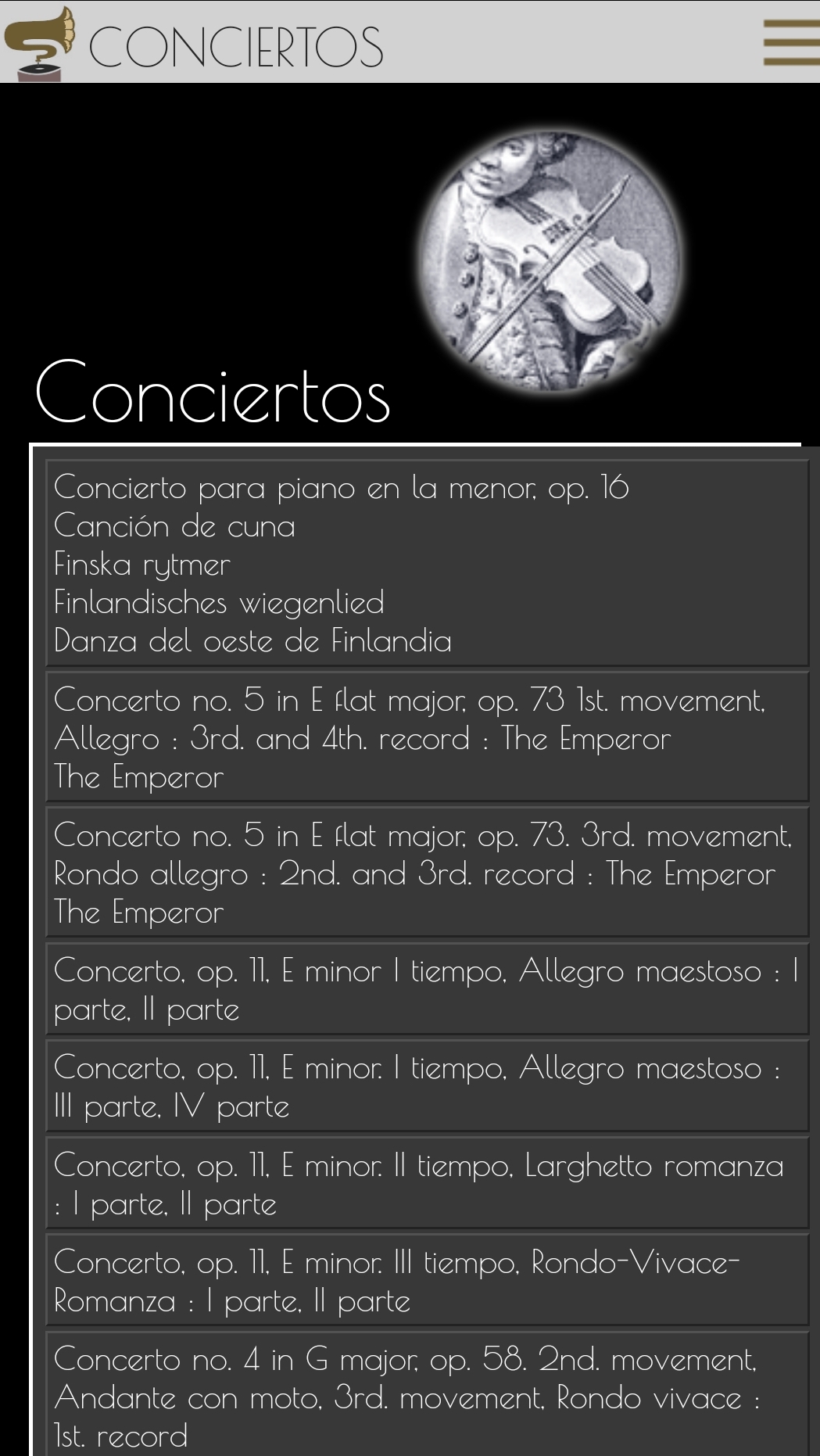Open Concerto no. 4 in G major, op. 58

[427, 1395]
